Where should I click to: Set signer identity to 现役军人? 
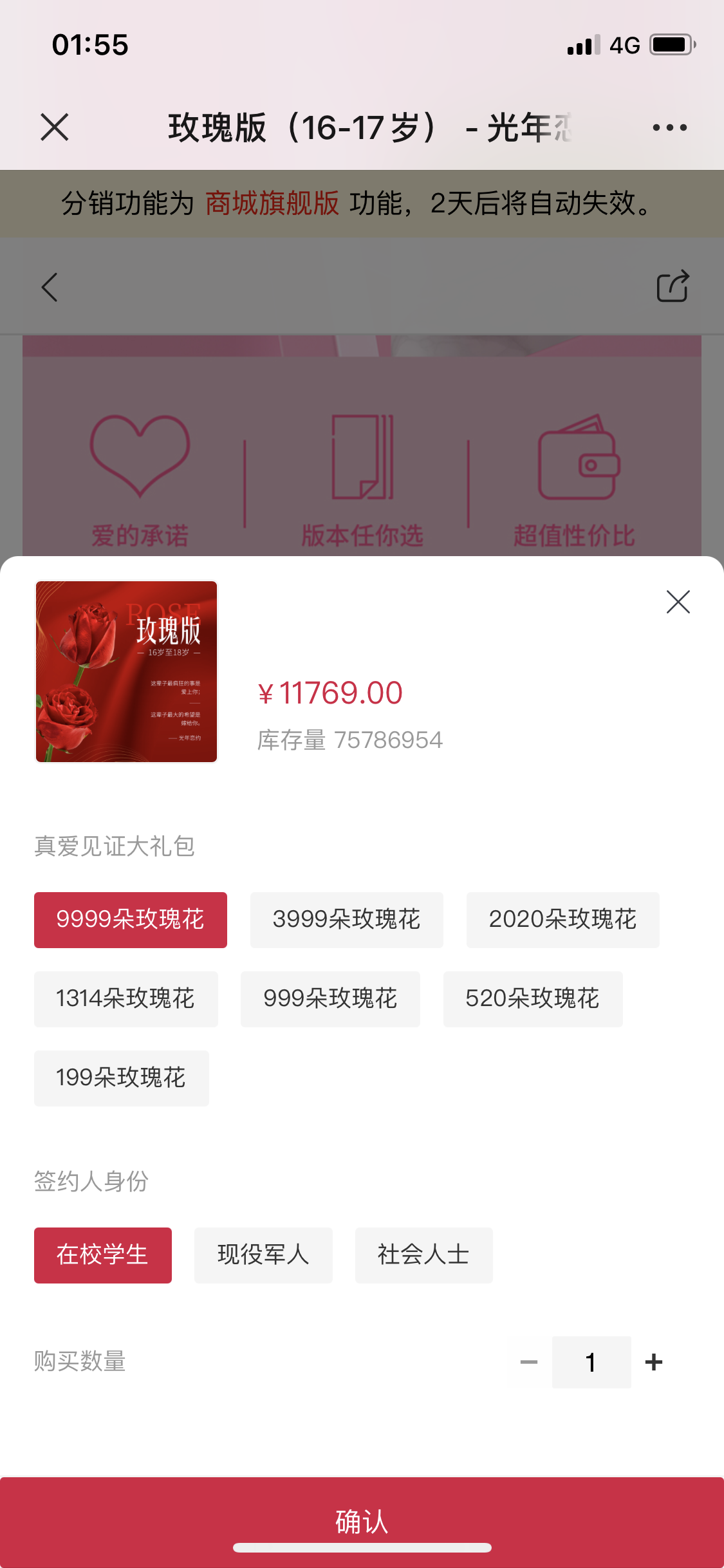click(x=263, y=1255)
